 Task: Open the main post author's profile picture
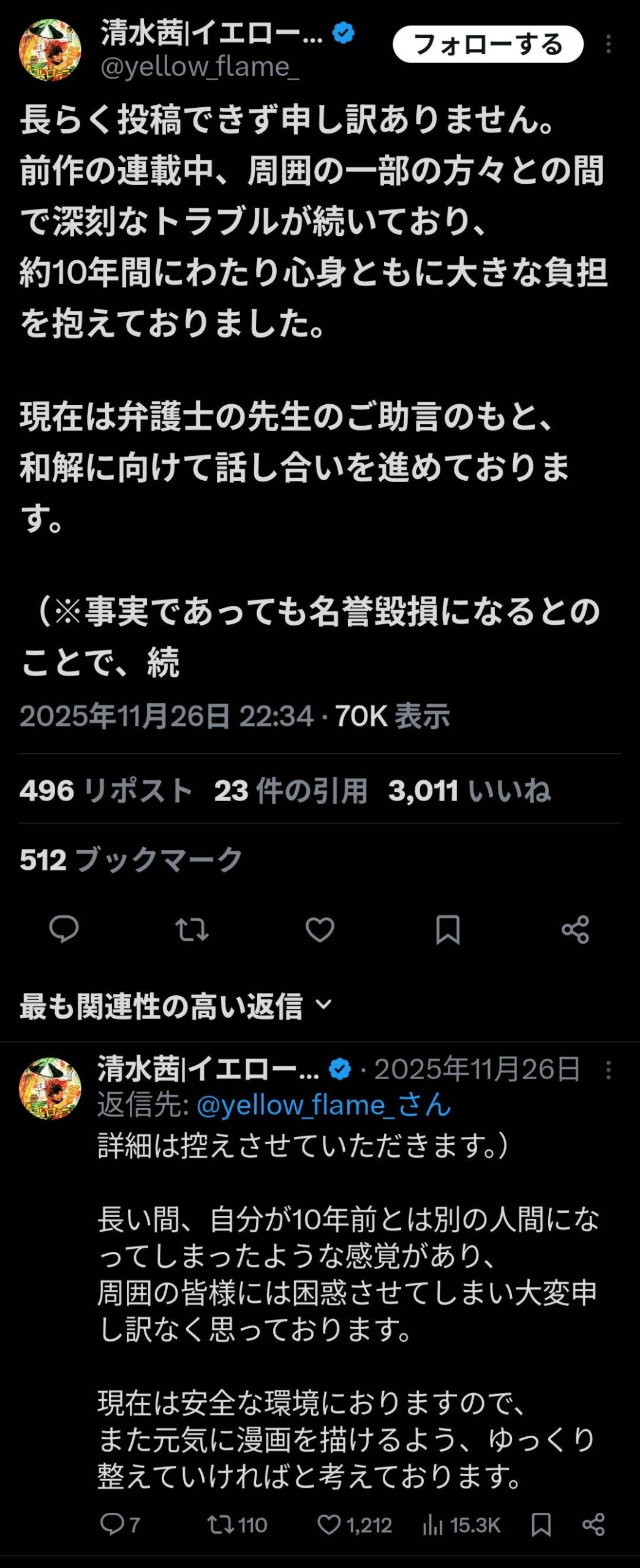click(50, 50)
